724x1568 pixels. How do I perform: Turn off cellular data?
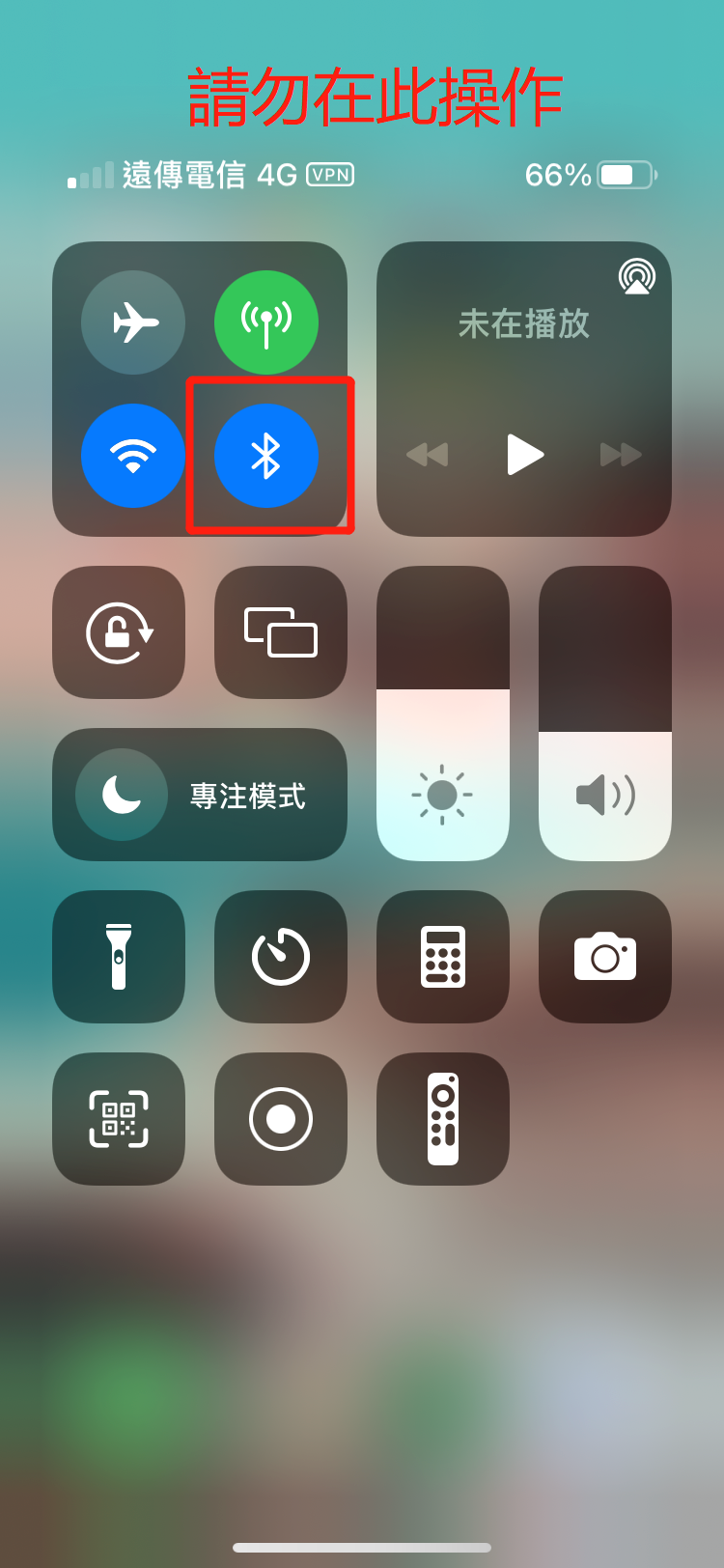266,322
